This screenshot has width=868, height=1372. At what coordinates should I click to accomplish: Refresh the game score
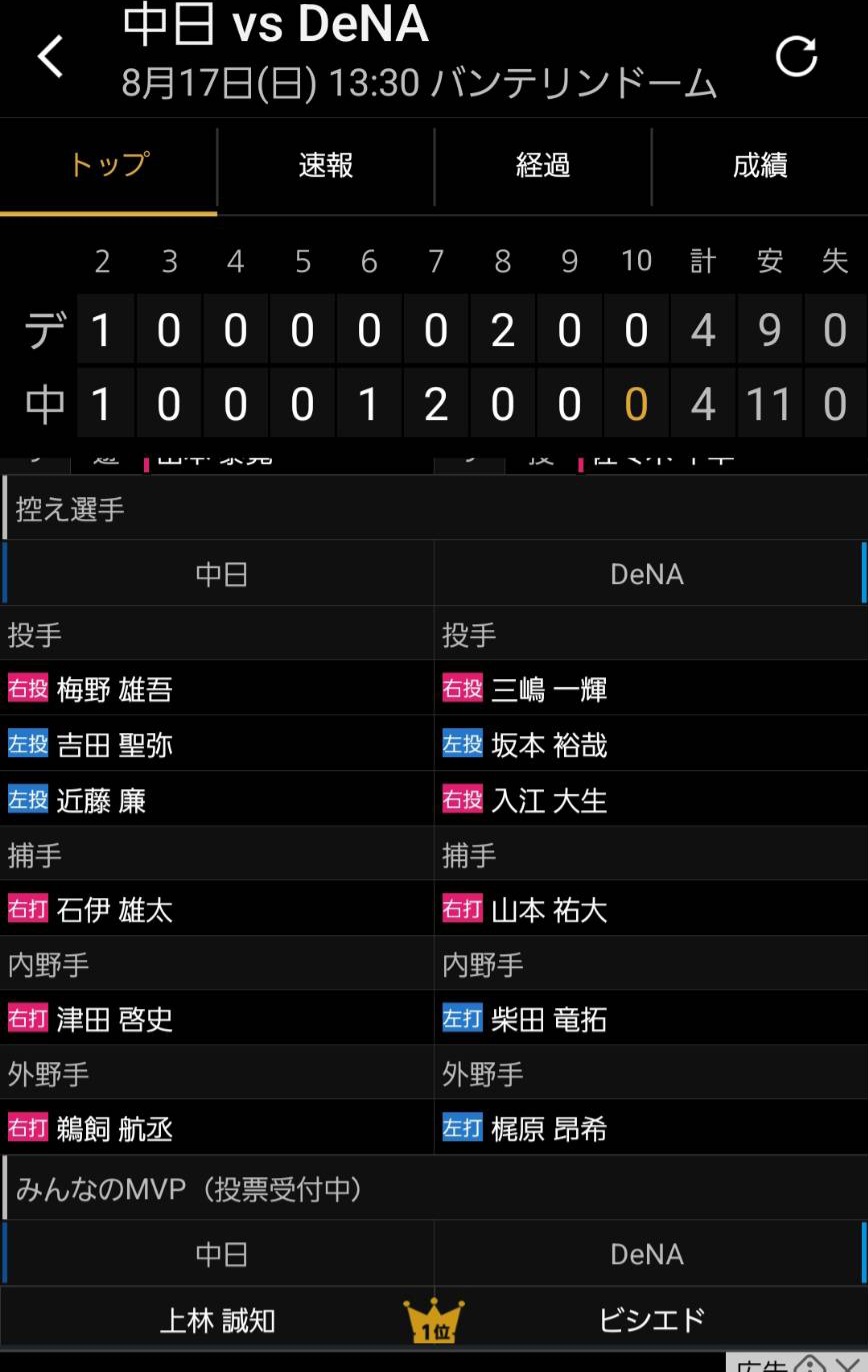(796, 56)
